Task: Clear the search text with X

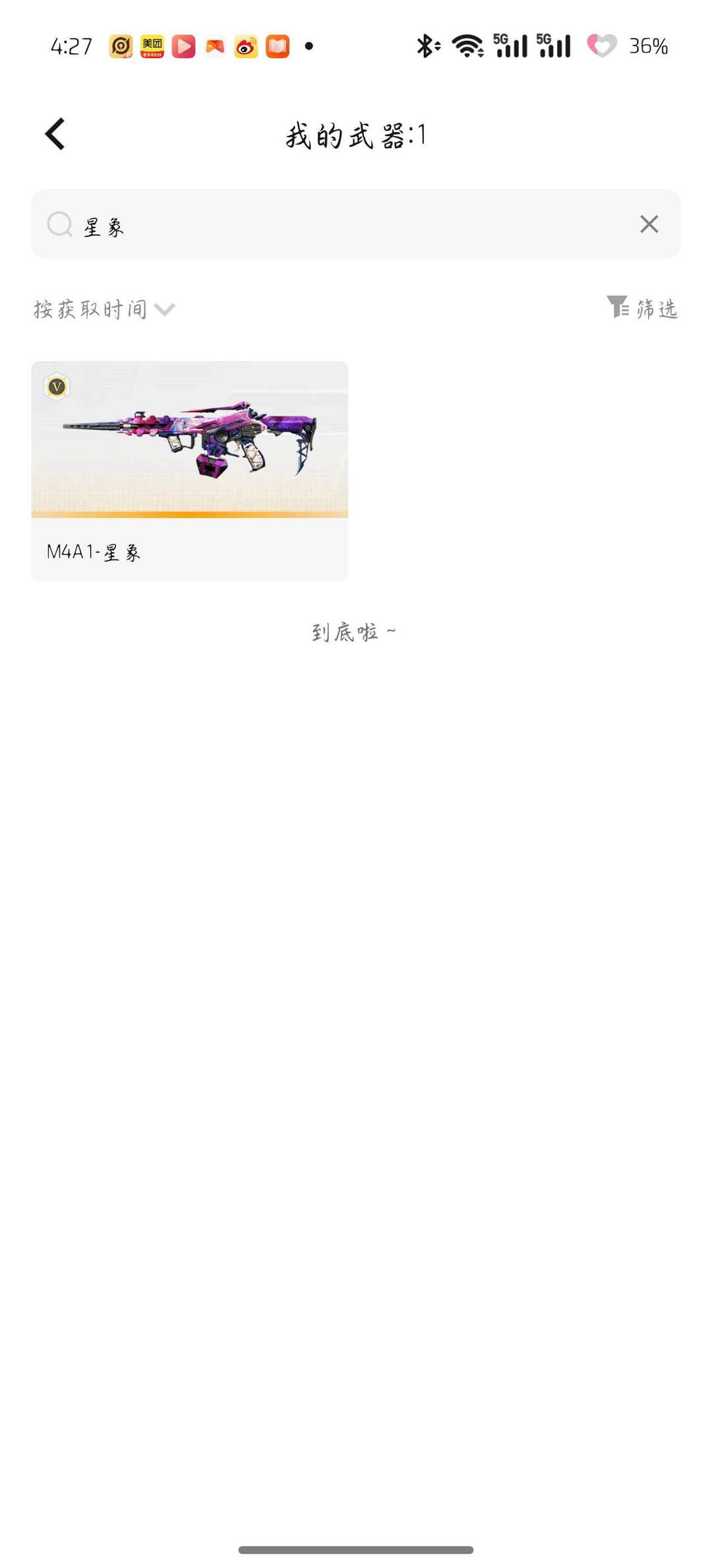Action: 649,224
